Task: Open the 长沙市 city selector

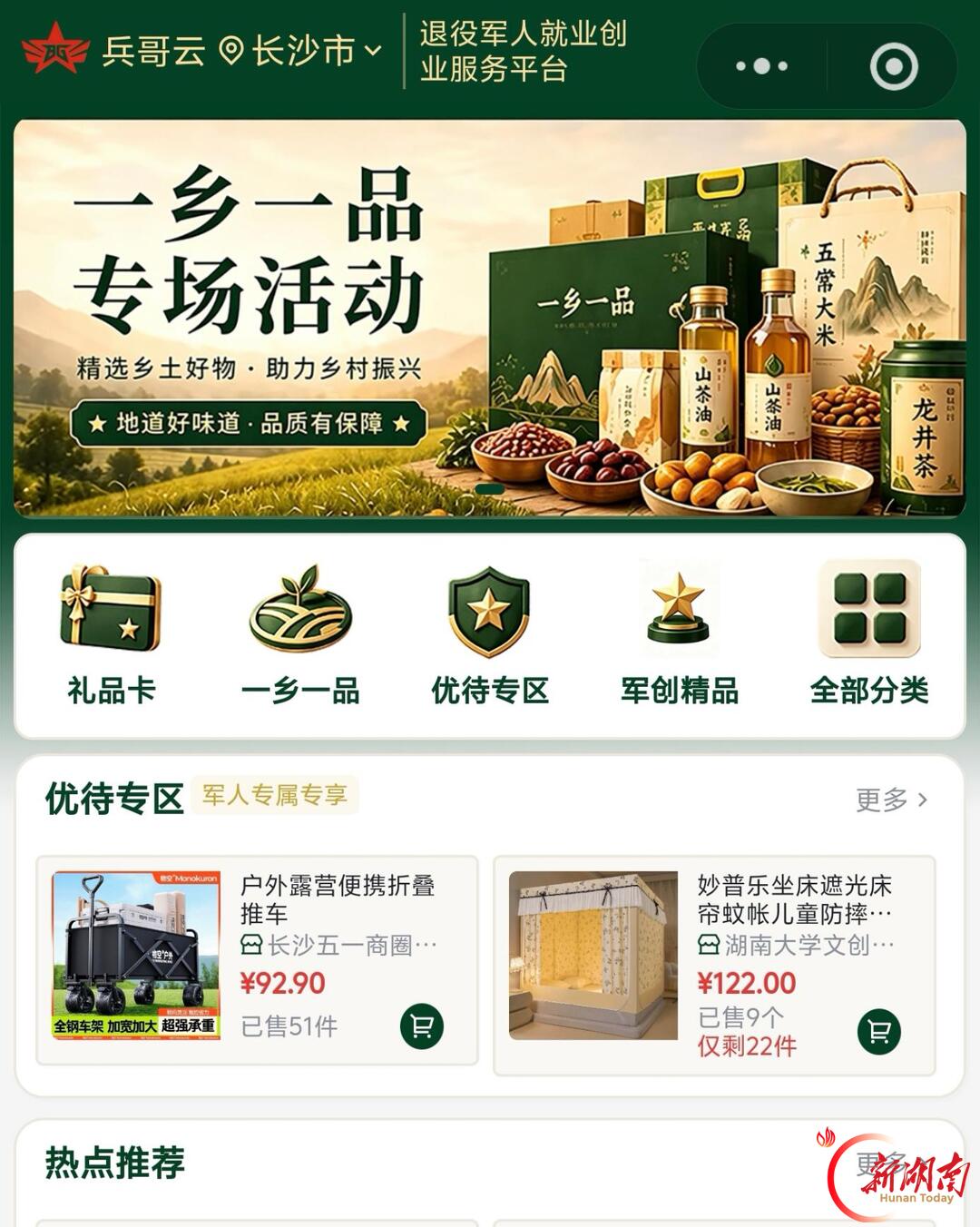Action: (300, 51)
